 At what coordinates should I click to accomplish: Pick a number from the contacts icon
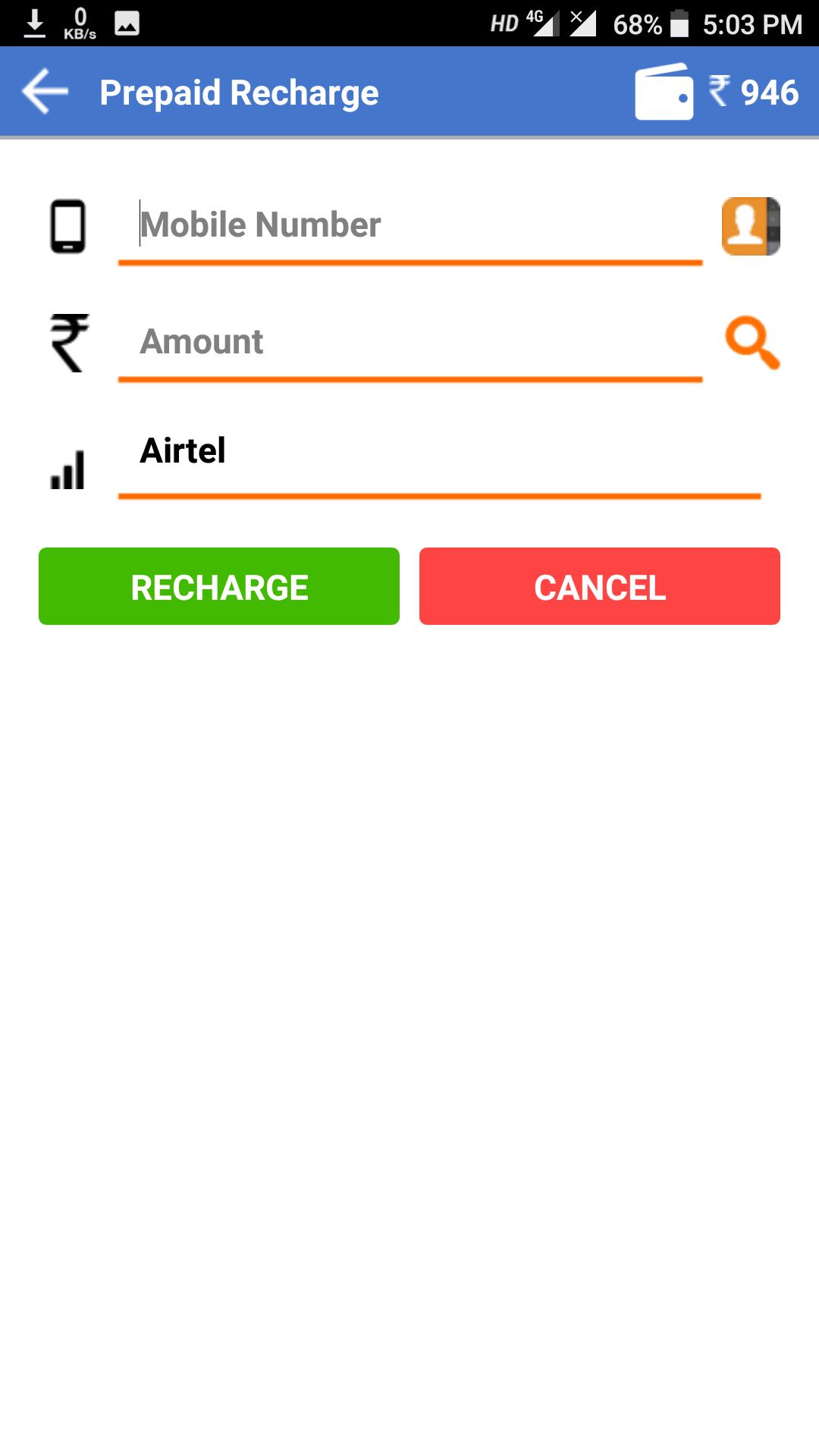751,226
